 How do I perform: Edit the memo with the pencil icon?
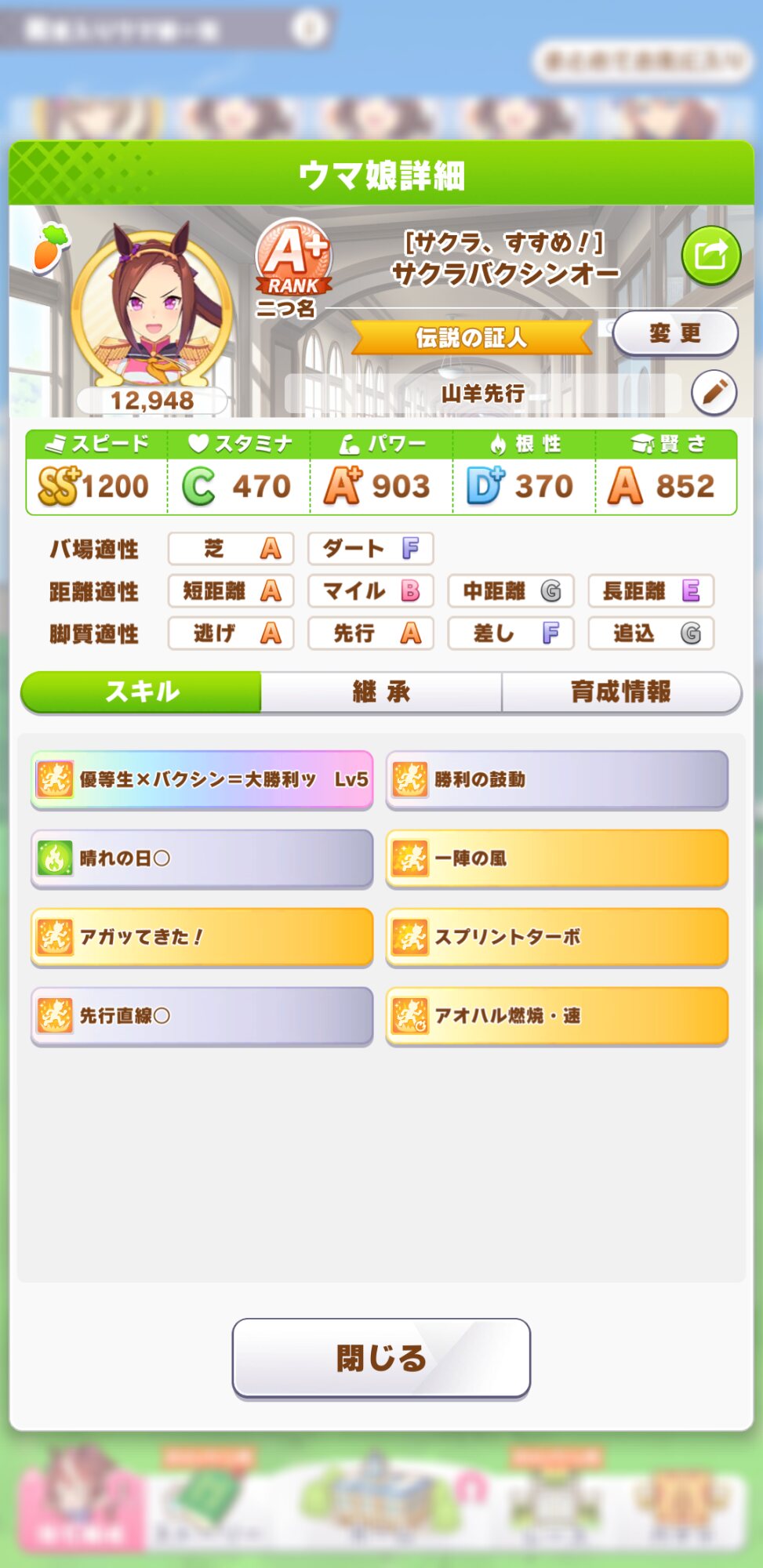click(x=714, y=392)
